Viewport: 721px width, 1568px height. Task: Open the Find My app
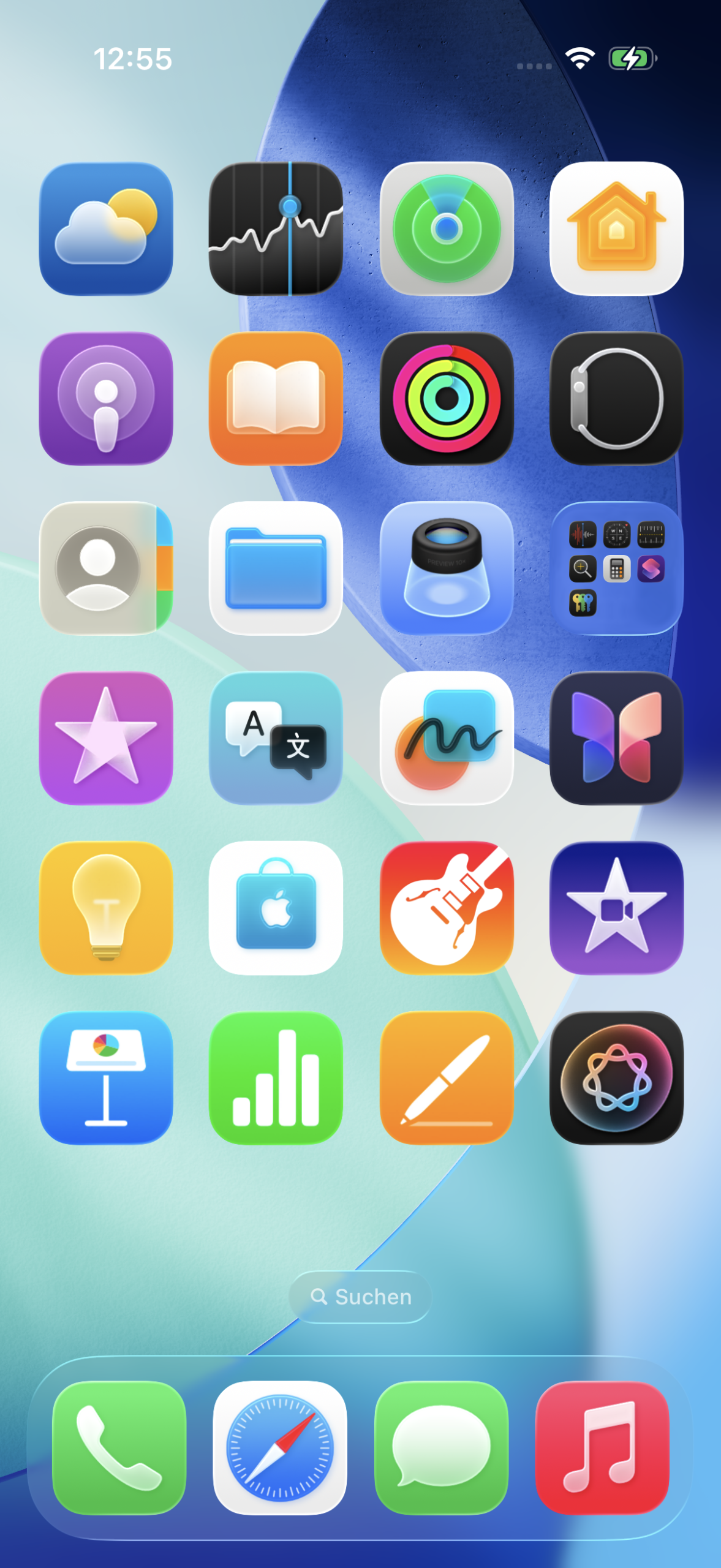[x=447, y=228]
